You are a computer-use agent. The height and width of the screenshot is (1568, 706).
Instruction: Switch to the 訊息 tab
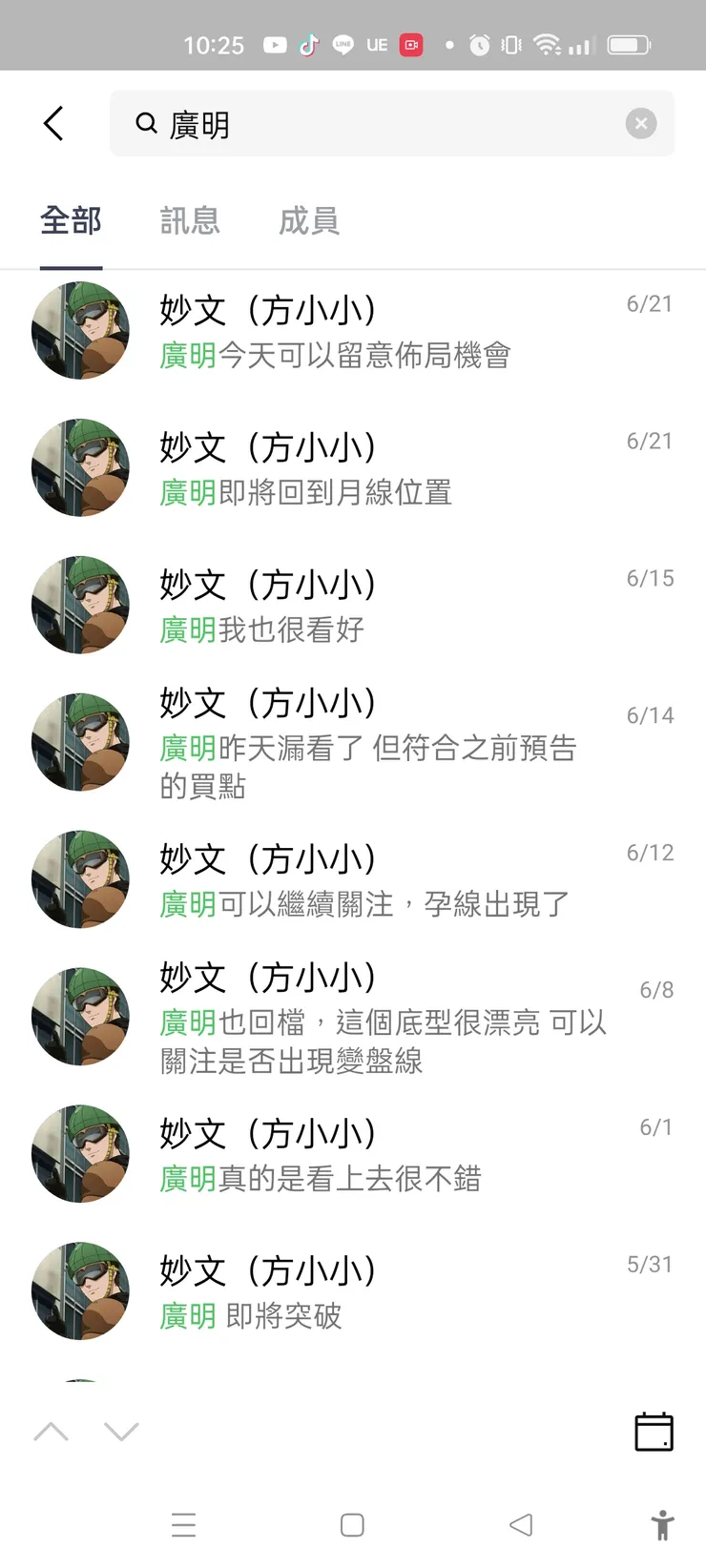coord(190,221)
